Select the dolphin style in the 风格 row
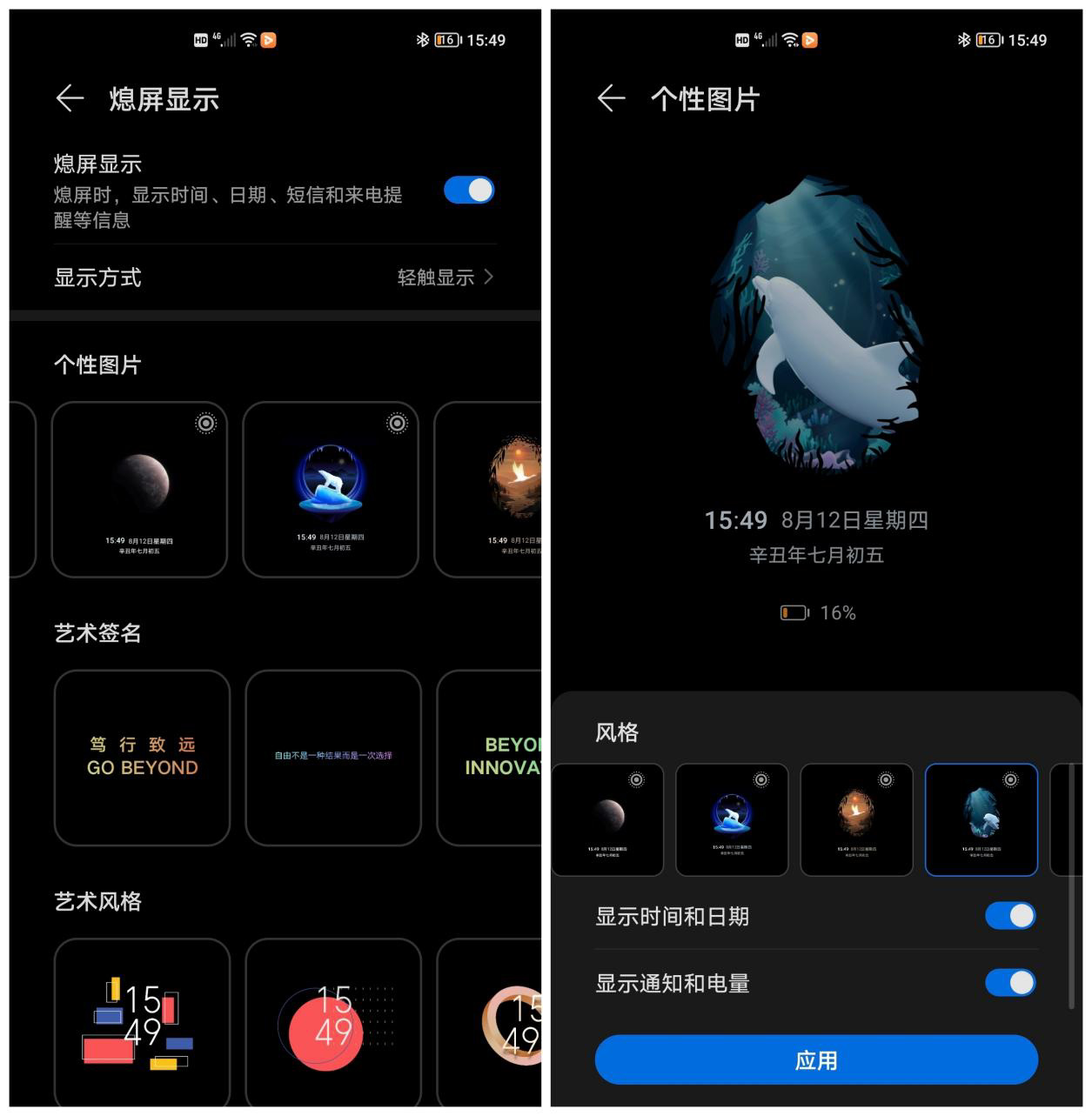This screenshot has height=1116, width=1092. coord(981,819)
